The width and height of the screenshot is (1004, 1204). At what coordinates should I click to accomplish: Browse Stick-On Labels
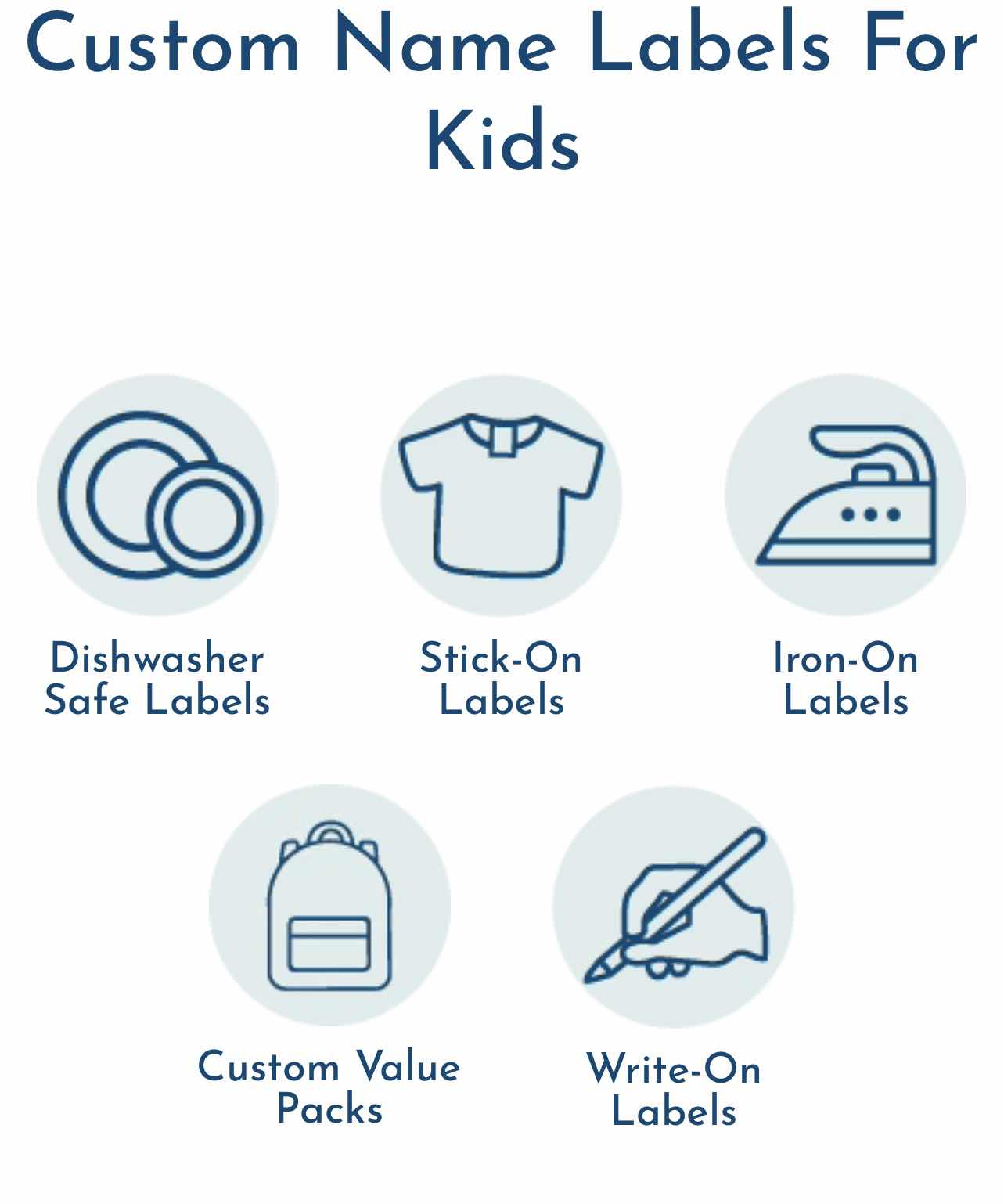point(501,496)
